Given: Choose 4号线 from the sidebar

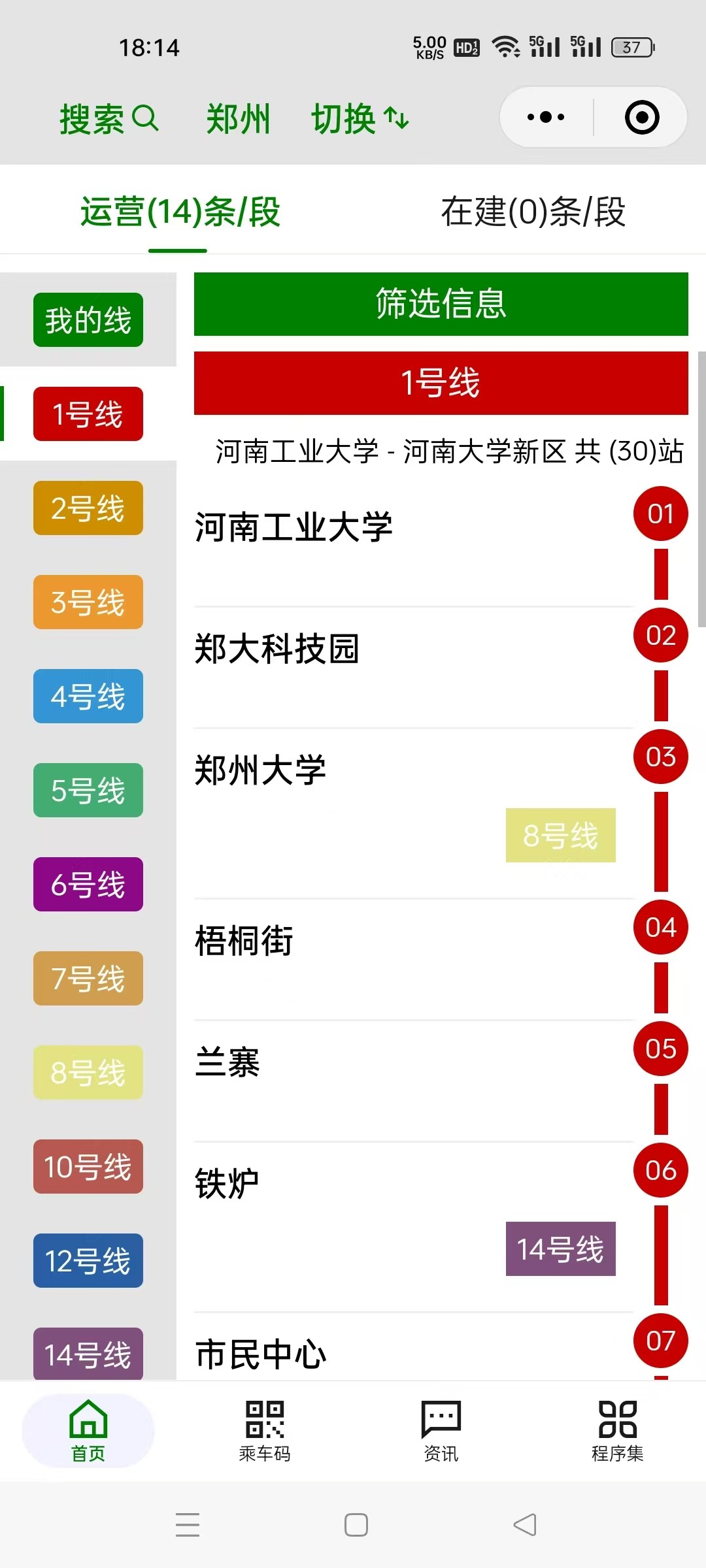Looking at the screenshot, I should [88, 696].
